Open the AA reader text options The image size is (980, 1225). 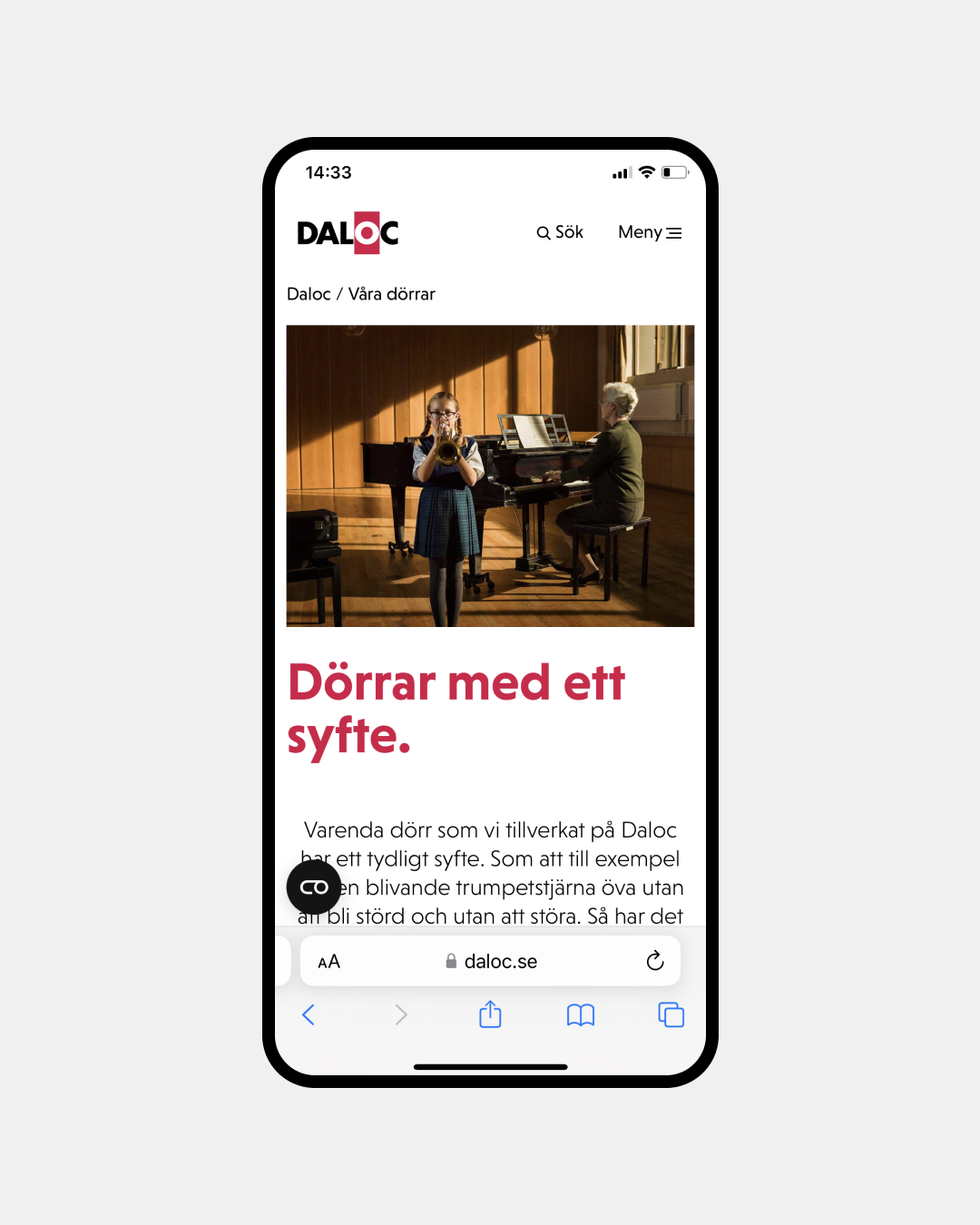coord(328,962)
